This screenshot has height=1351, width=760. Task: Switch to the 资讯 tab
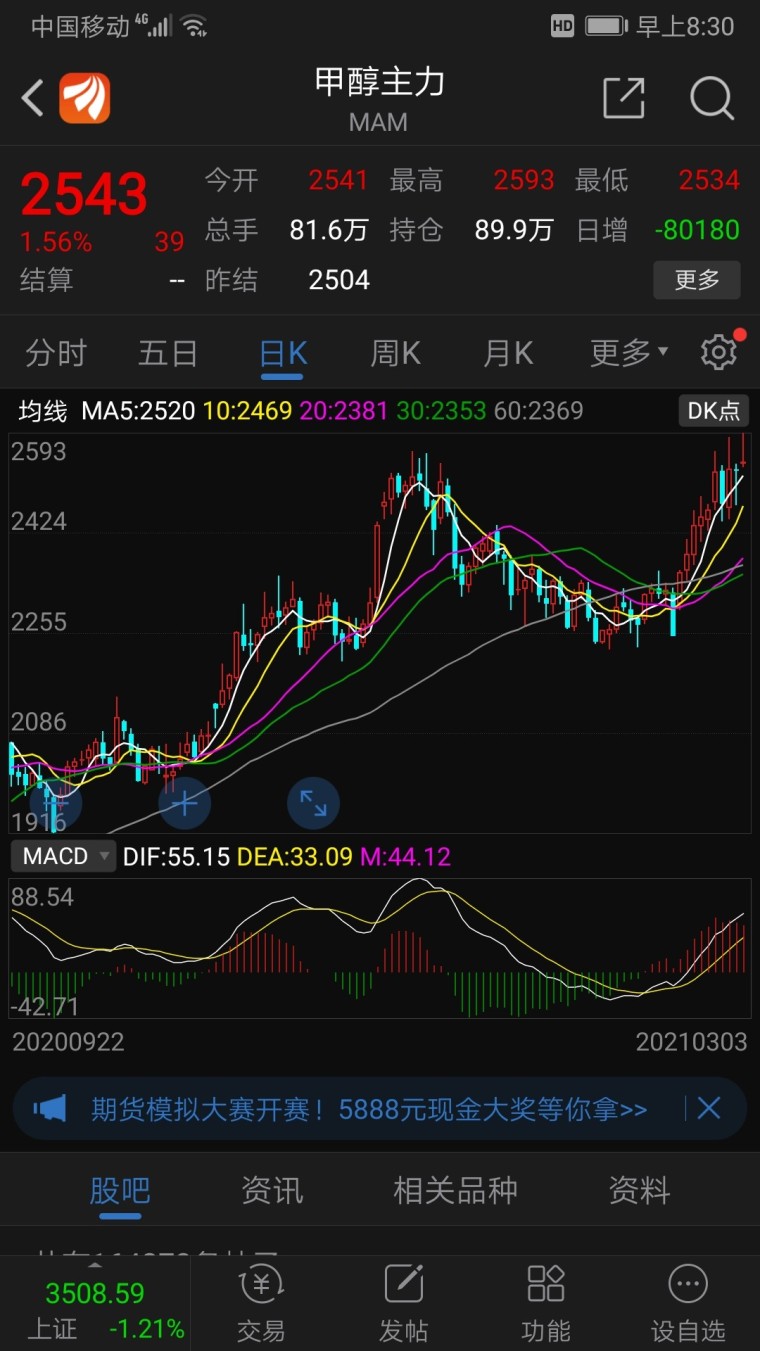(271, 1190)
